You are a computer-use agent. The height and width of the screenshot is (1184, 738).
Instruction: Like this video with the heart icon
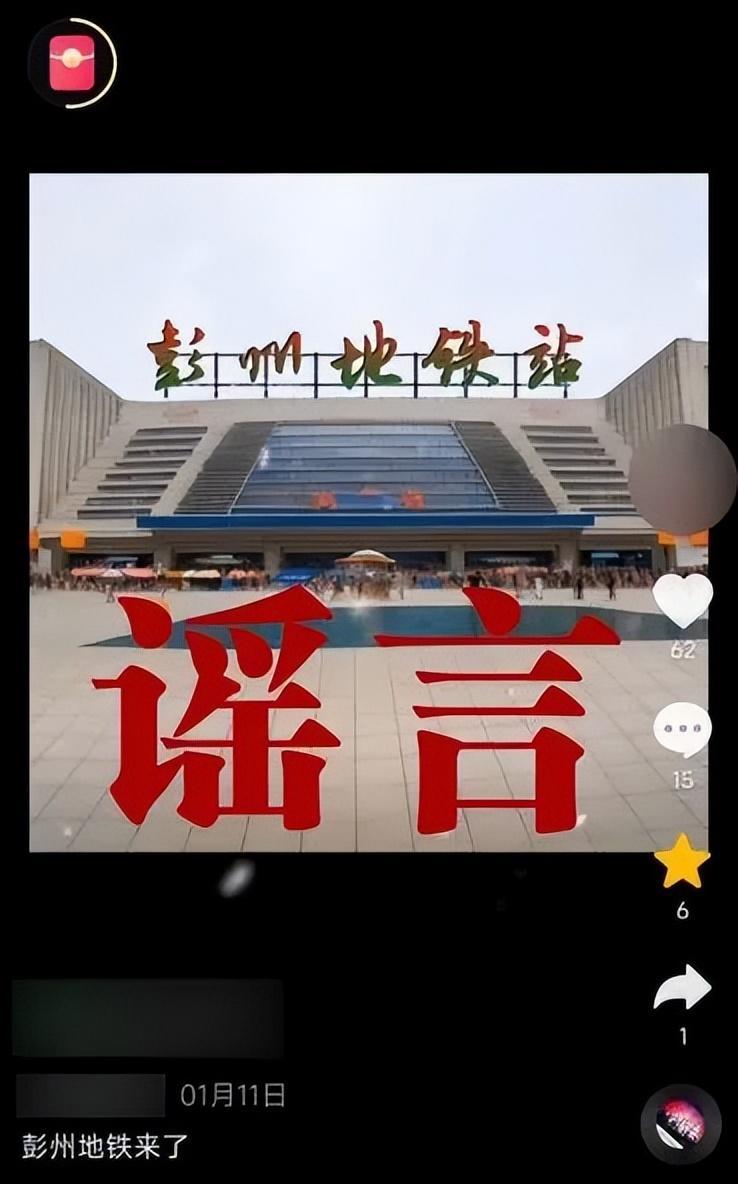(683, 600)
